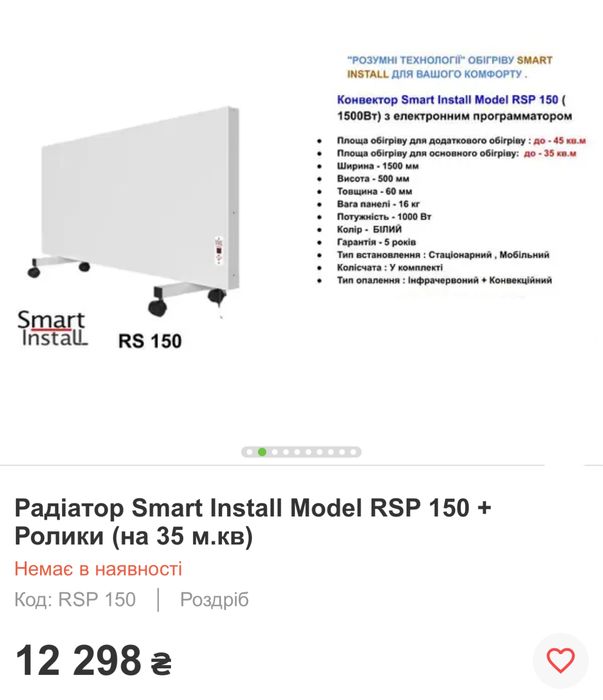Screen dimensions: 603x700
Task: Tap the image carousel page indicator dots
Action: [x=301, y=452]
